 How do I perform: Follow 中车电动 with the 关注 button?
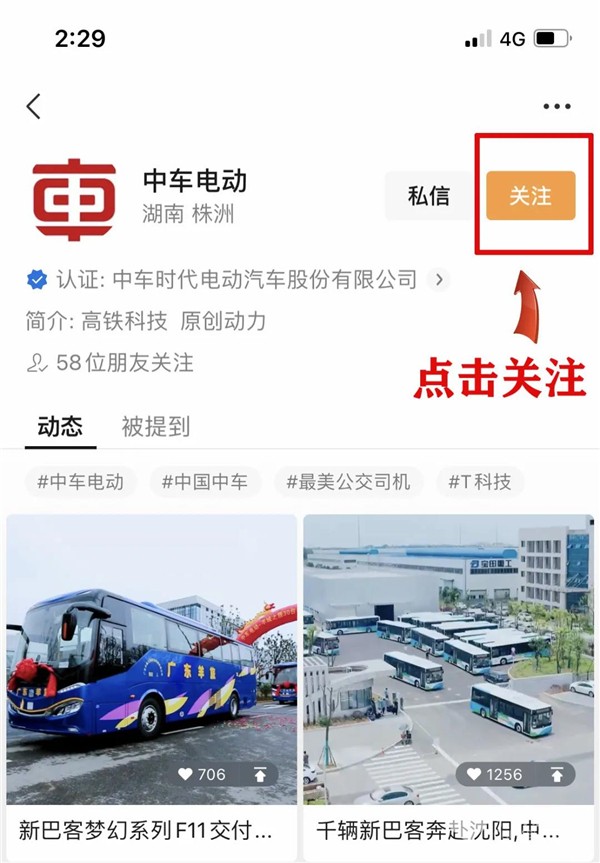pyautogui.click(x=530, y=196)
